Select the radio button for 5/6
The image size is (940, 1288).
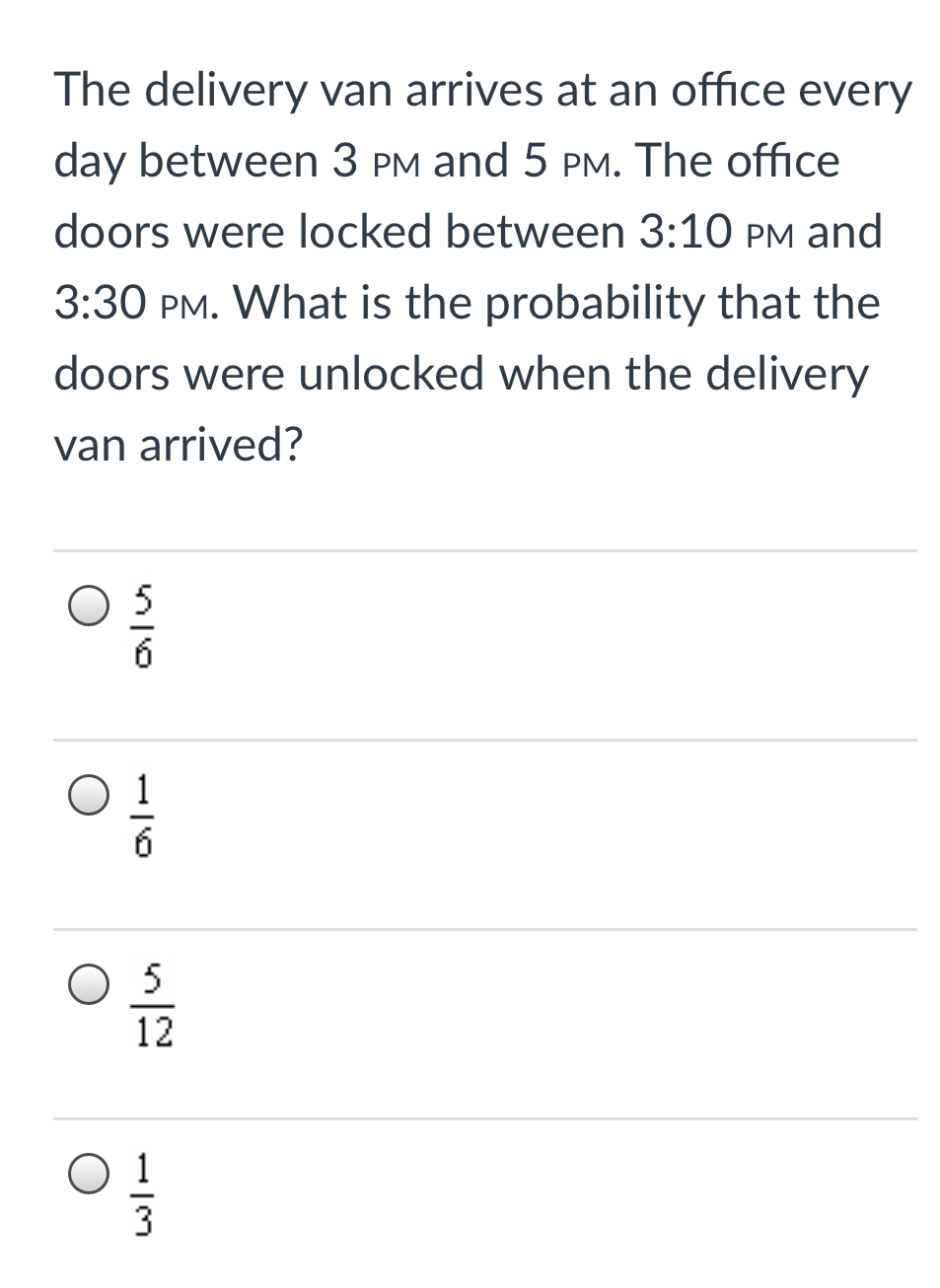pos(89,608)
